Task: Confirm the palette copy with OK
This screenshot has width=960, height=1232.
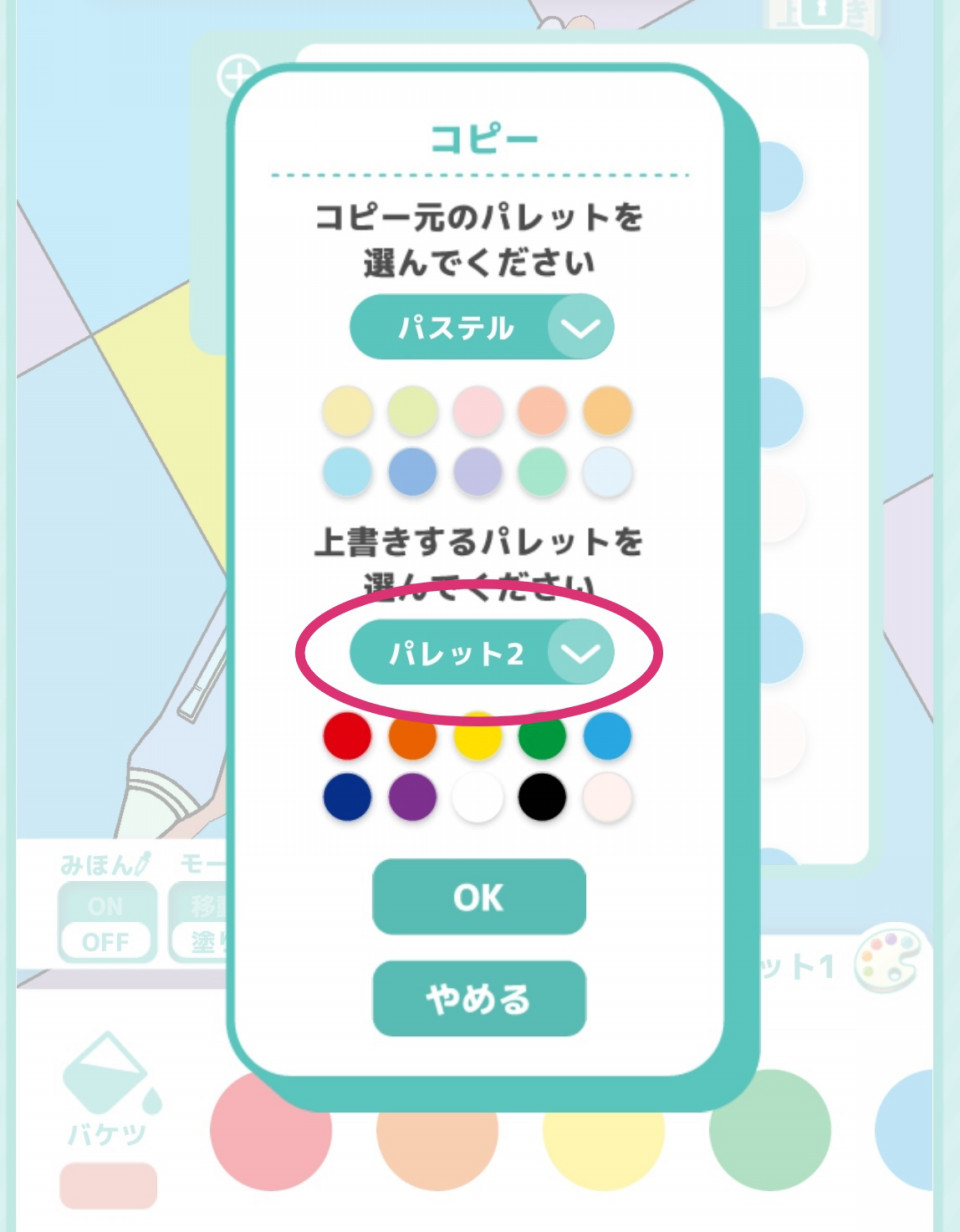Action: 479,897
